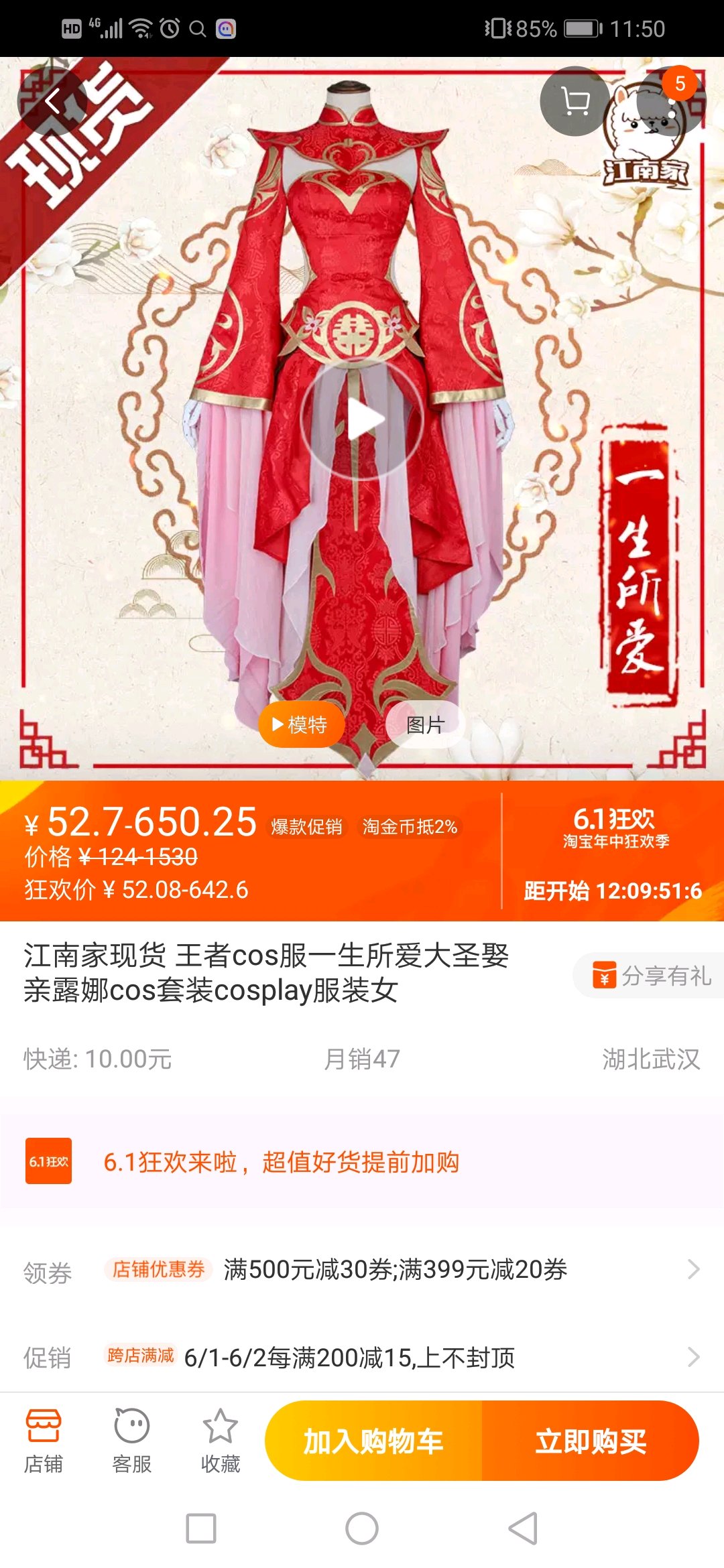
Task: Tap the system home button
Action: point(362,1528)
